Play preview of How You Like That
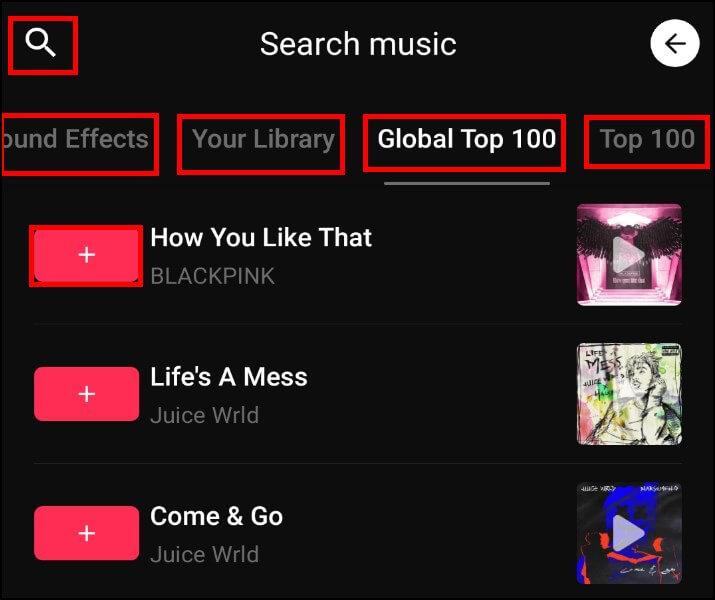Image resolution: width=715 pixels, height=600 pixels. point(629,254)
